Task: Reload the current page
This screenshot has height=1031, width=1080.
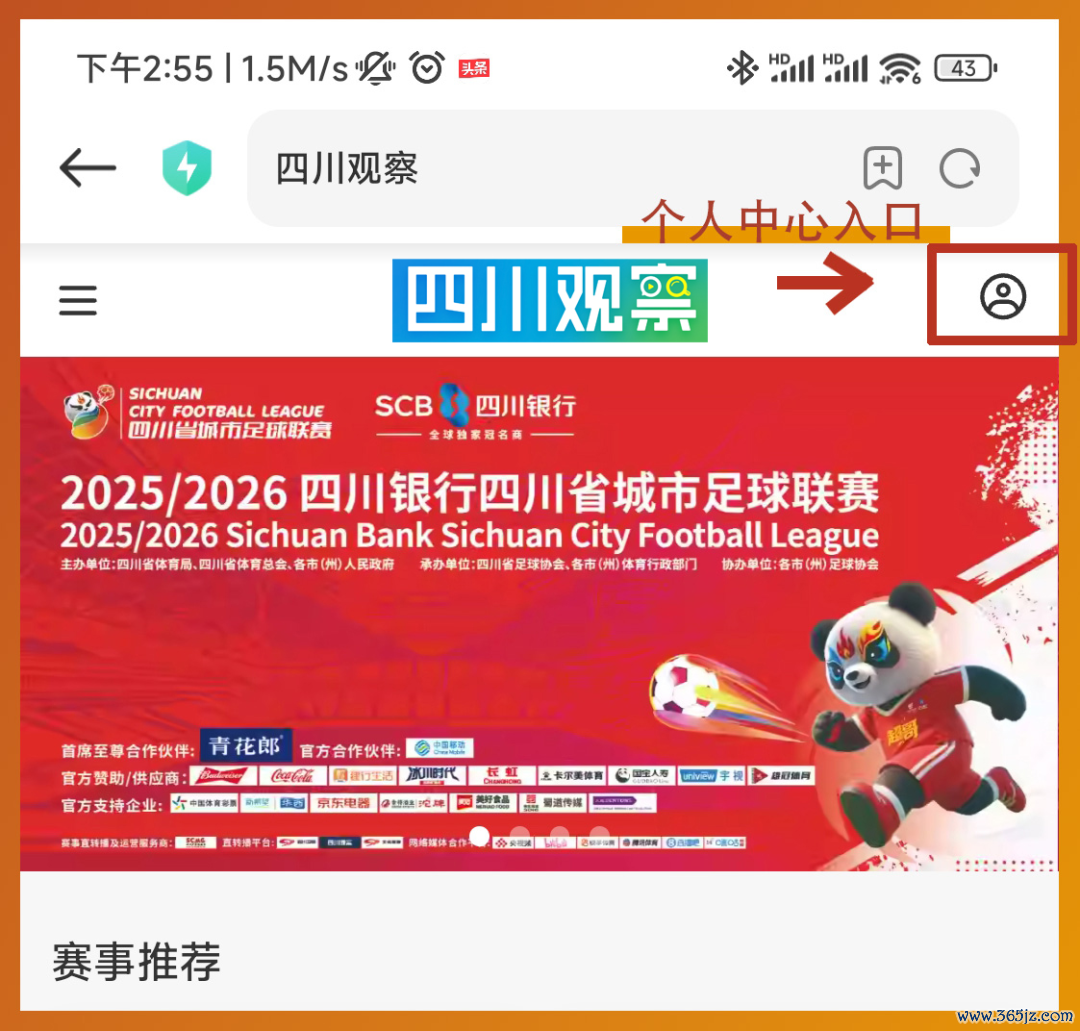Action: click(960, 168)
